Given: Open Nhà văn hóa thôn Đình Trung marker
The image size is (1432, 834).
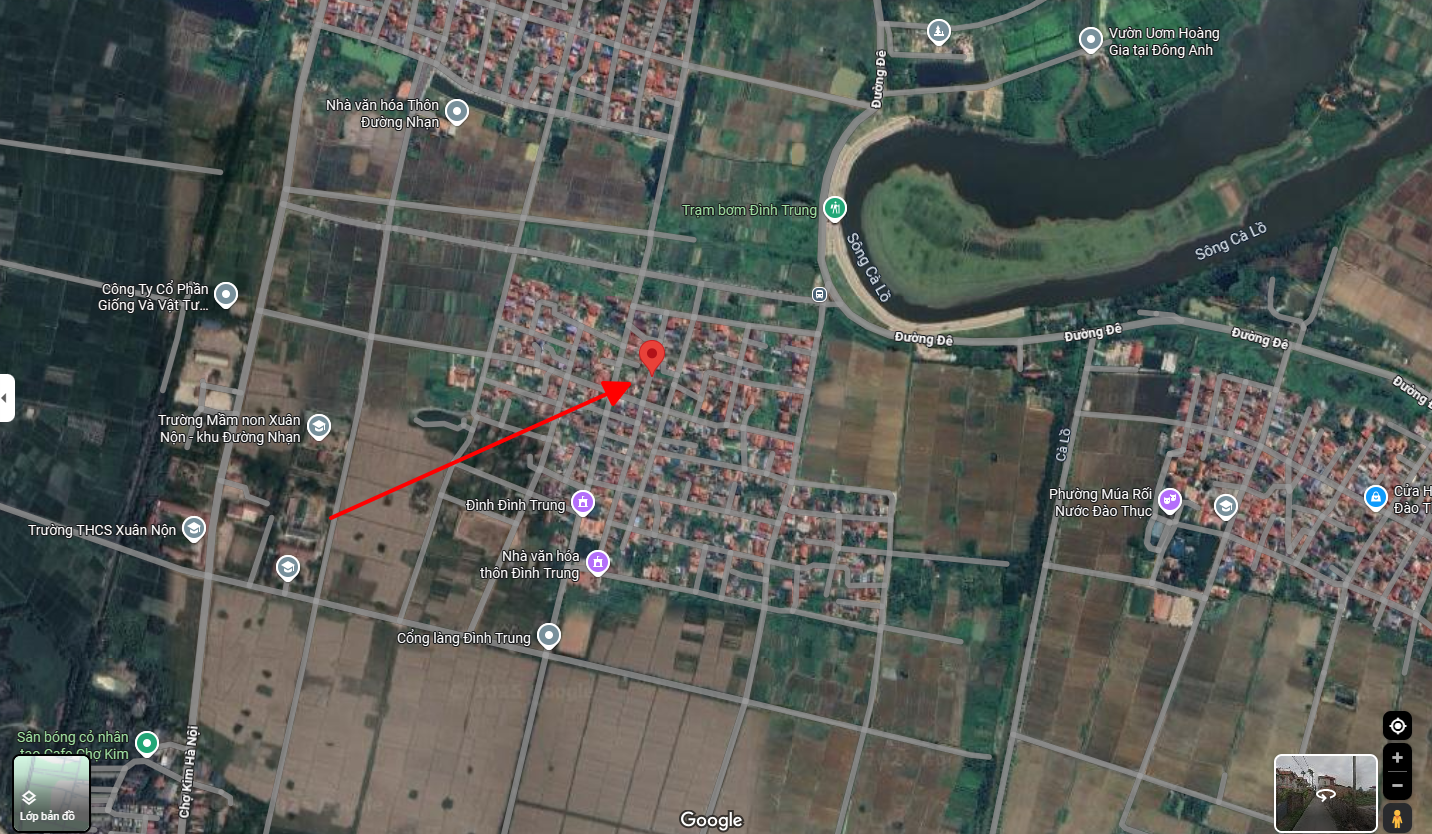Looking at the screenshot, I should (x=598, y=563).
